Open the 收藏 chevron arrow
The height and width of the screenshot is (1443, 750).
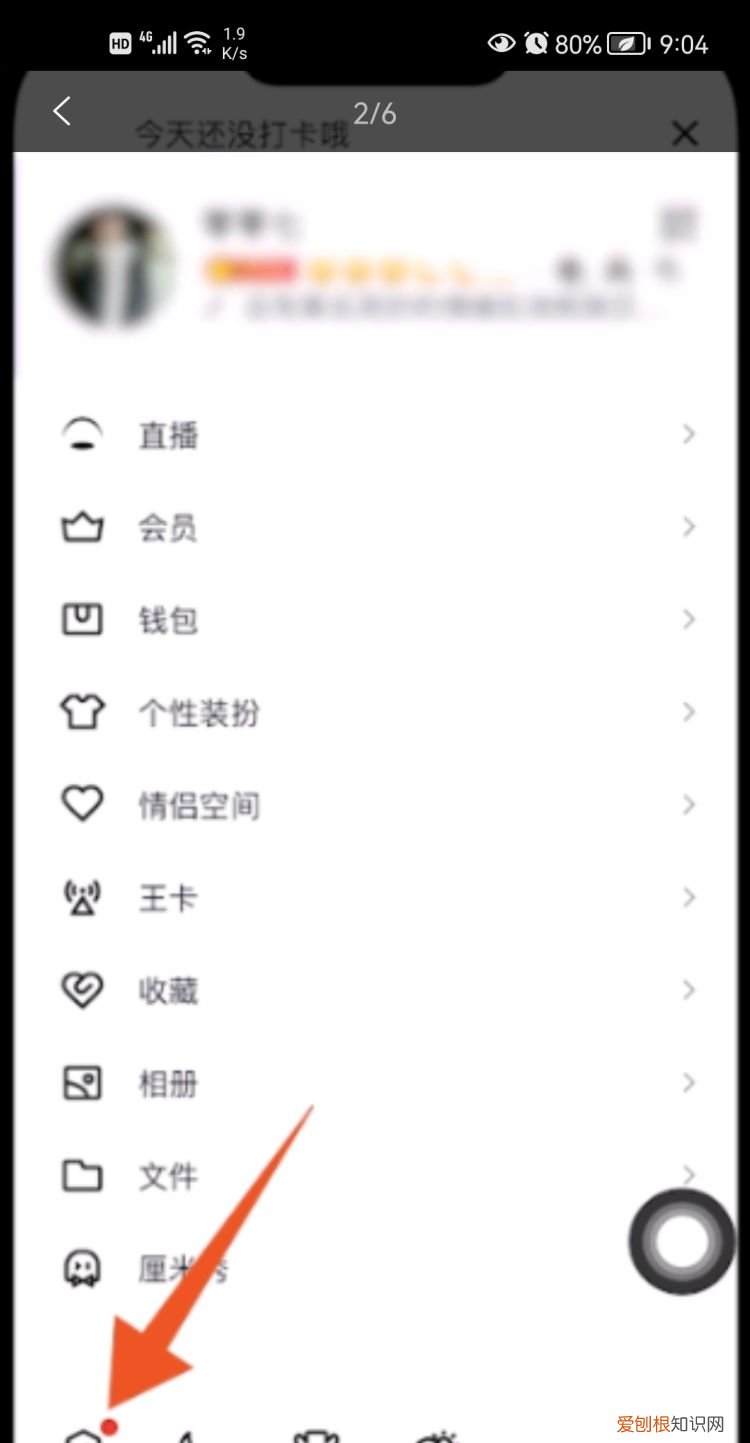688,990
